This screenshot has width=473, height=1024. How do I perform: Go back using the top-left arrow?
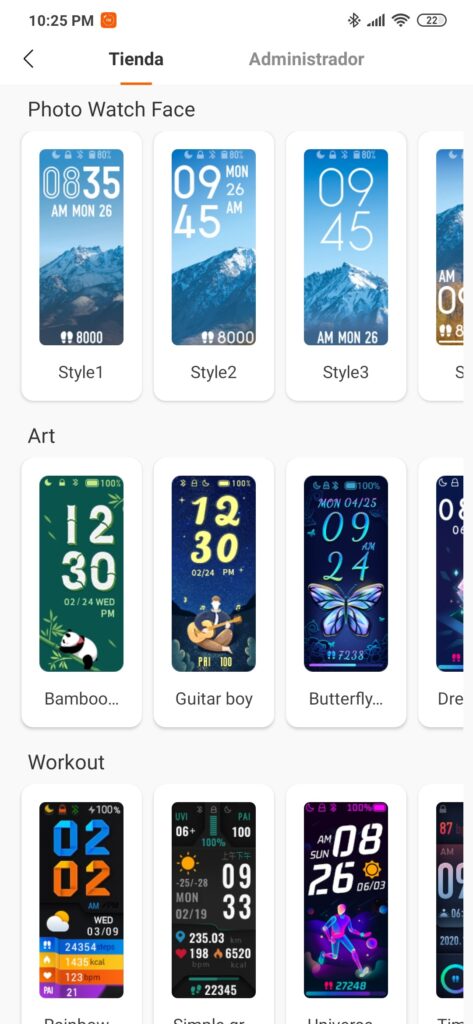[28, 59]
